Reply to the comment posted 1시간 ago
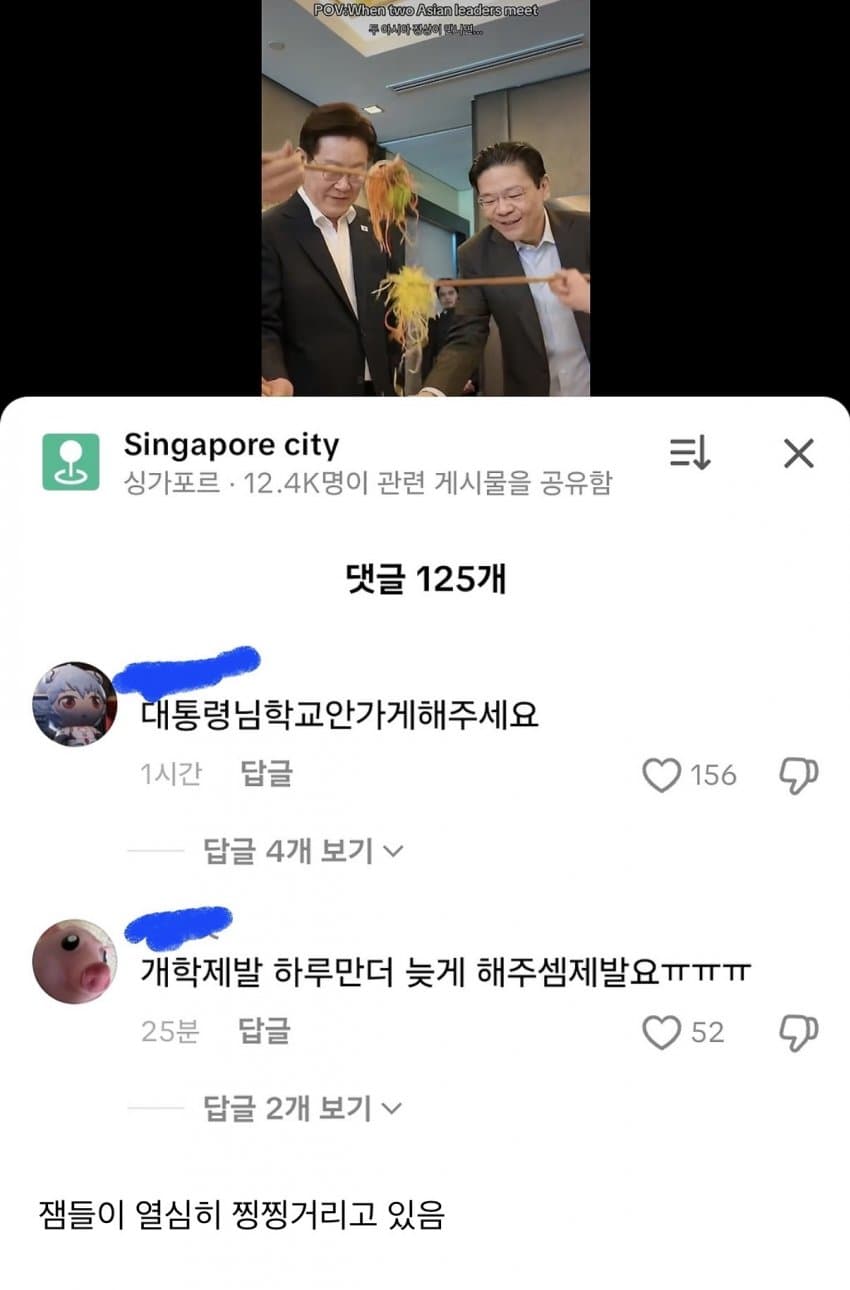The width and height of the screenshot is (850, 1290). tap(266, 773)
